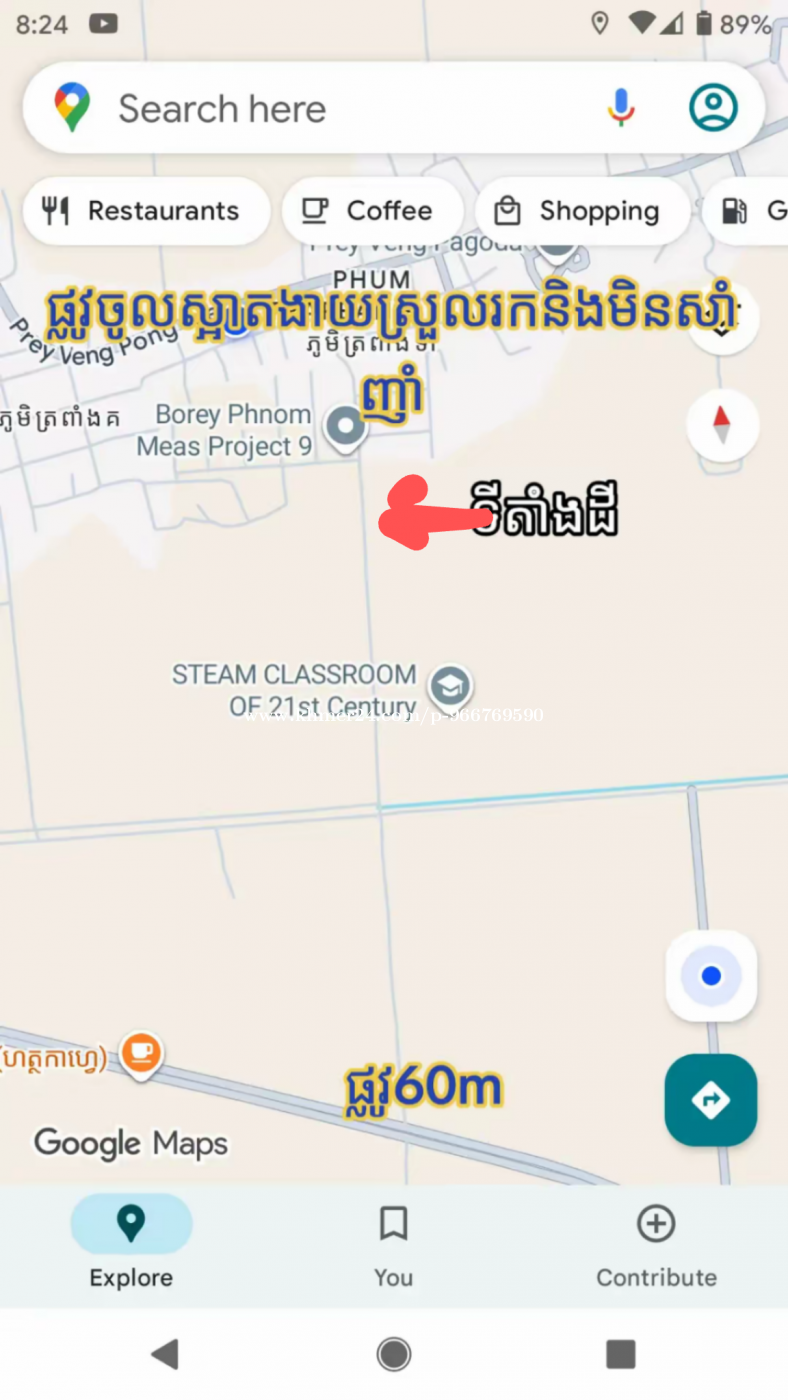Select the Shopping chip
The width and height of the screenshot is (788, 1400).
point(582,211)
